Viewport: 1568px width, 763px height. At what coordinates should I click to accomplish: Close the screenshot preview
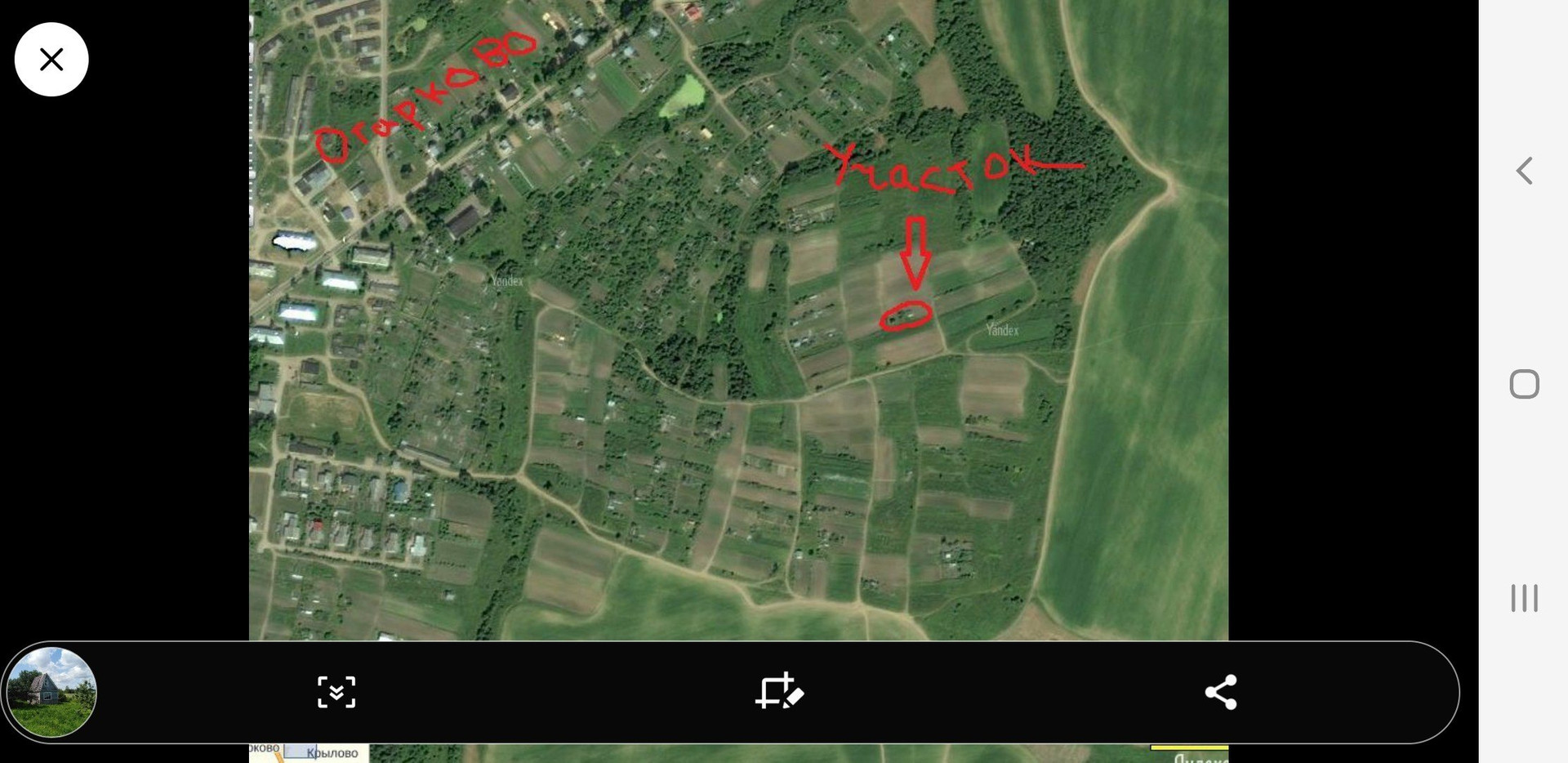(51, 60)
